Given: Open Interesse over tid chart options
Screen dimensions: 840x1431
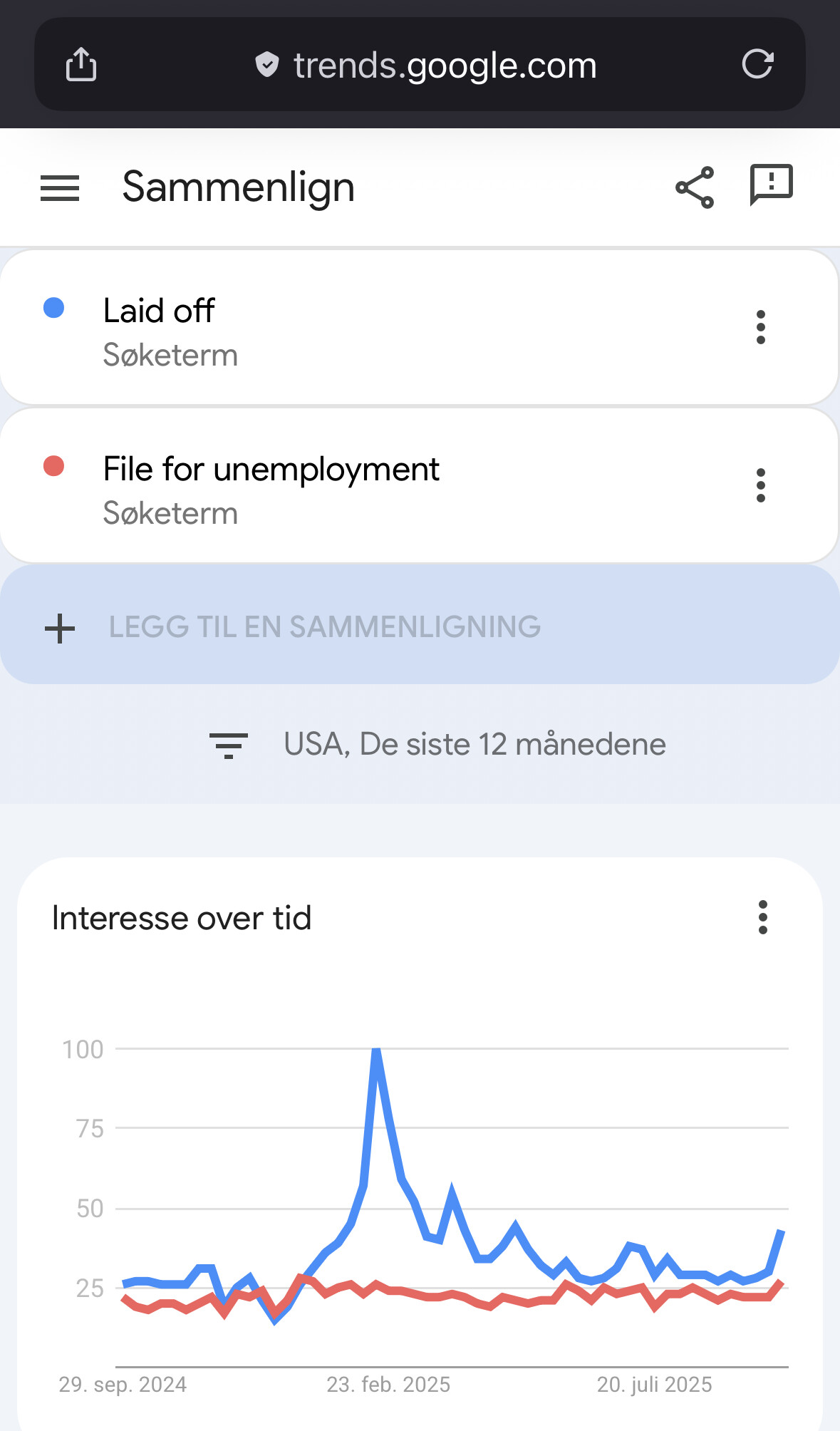Looking at the screenshot, I should (x=762, y=917).
